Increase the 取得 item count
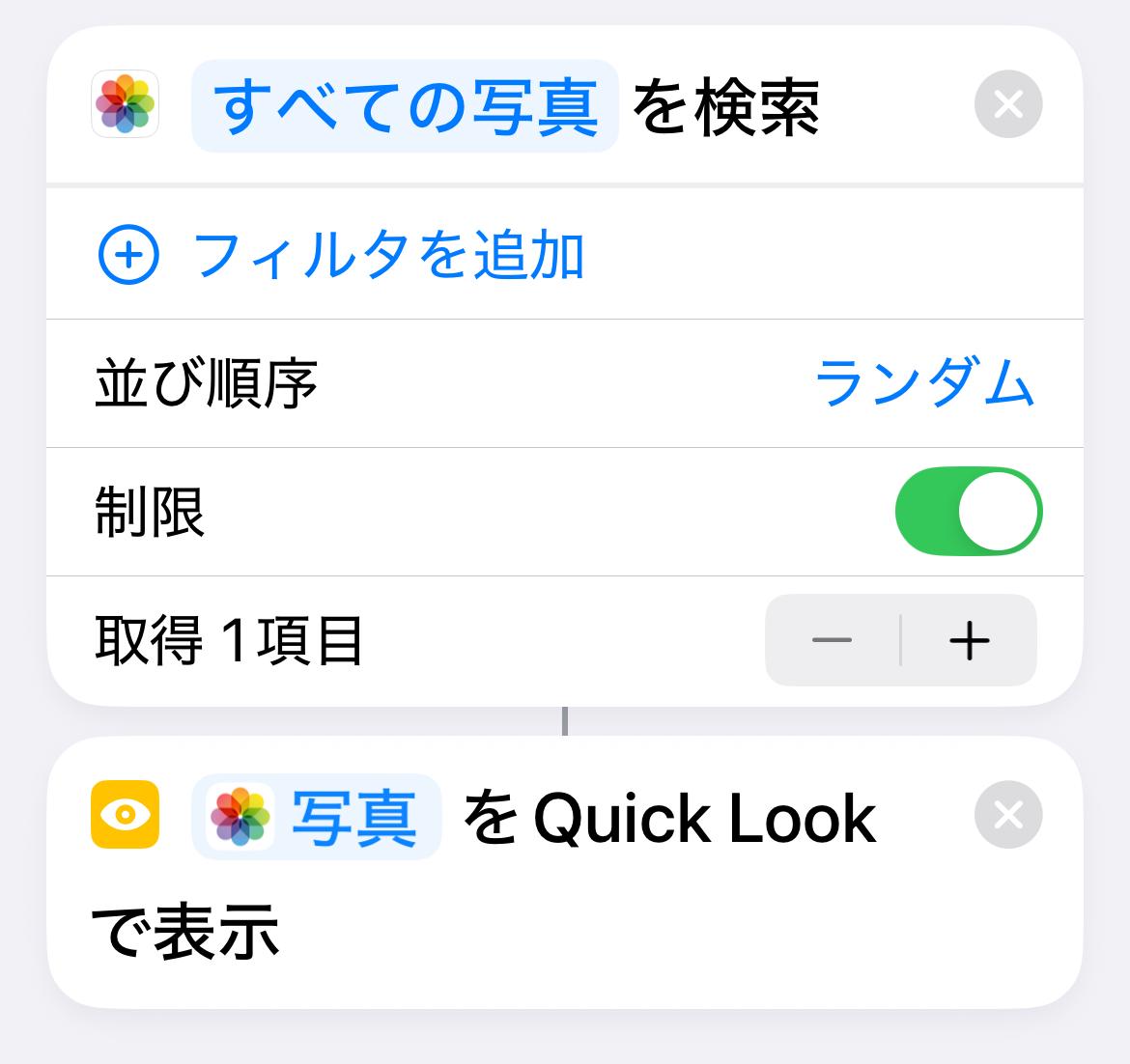 (970, 640)
